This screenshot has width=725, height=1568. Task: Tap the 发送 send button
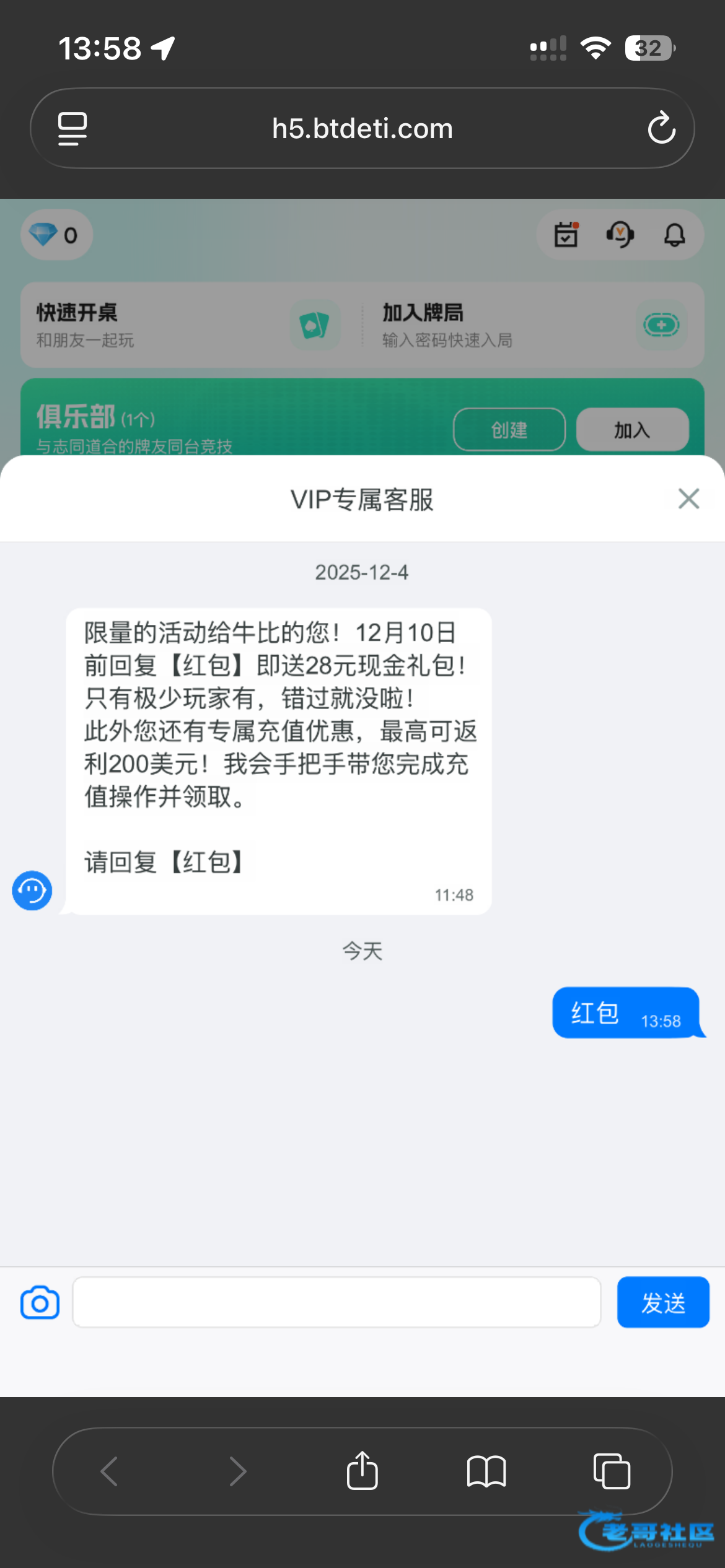pyautogui.click(x=663, y=1302)
